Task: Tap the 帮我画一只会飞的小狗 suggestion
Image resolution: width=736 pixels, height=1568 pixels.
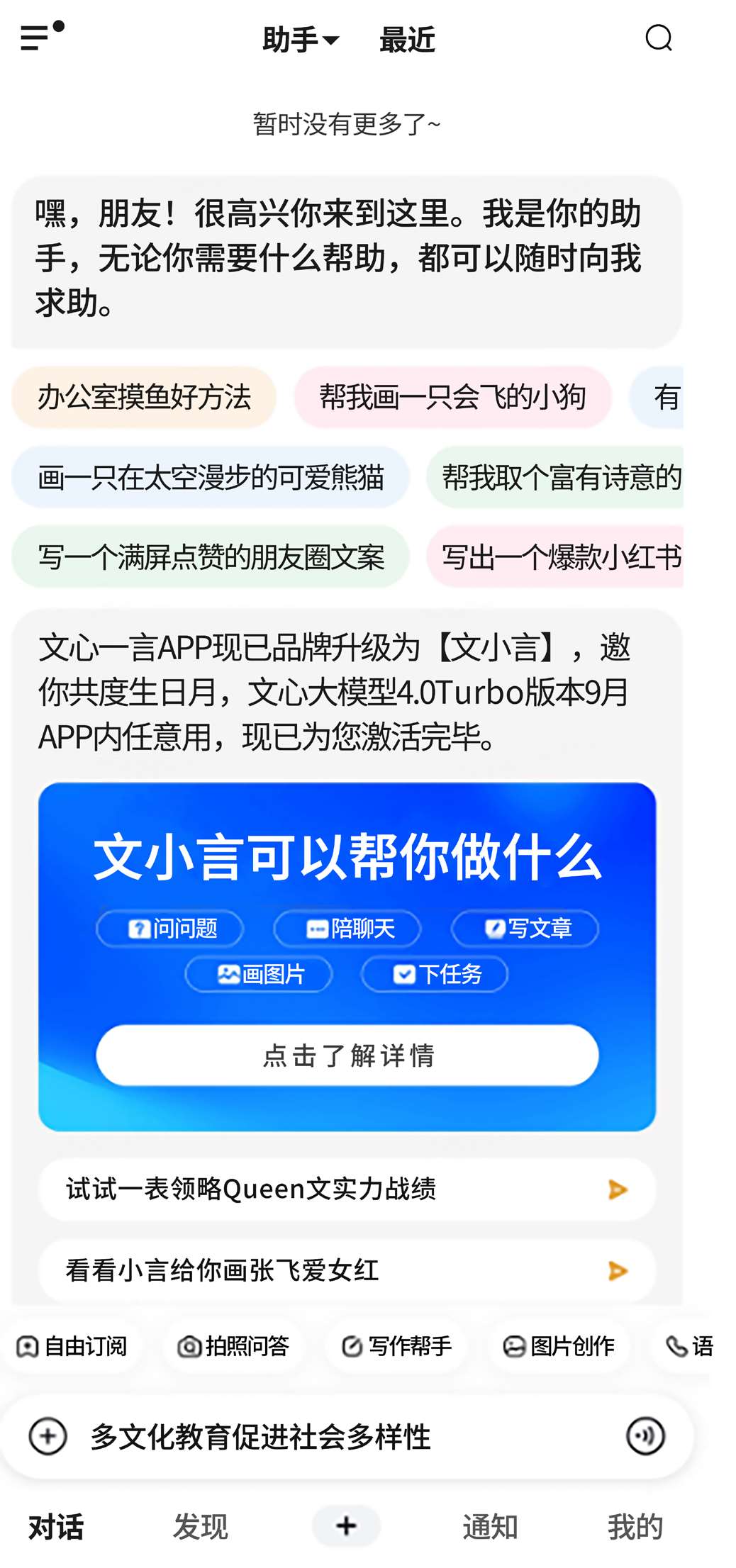Action: click(452, 397)
